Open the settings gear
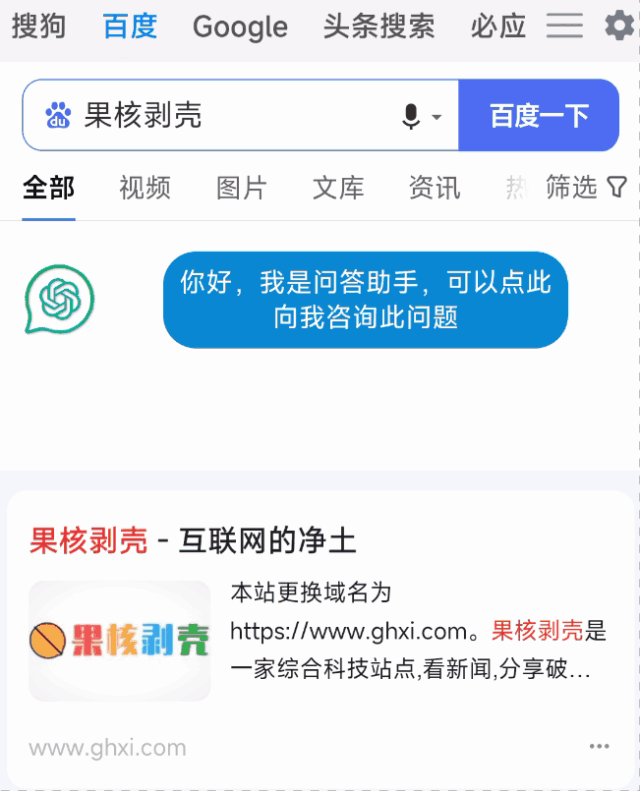The height and width of the screenshot is (791, 640). 619,26
